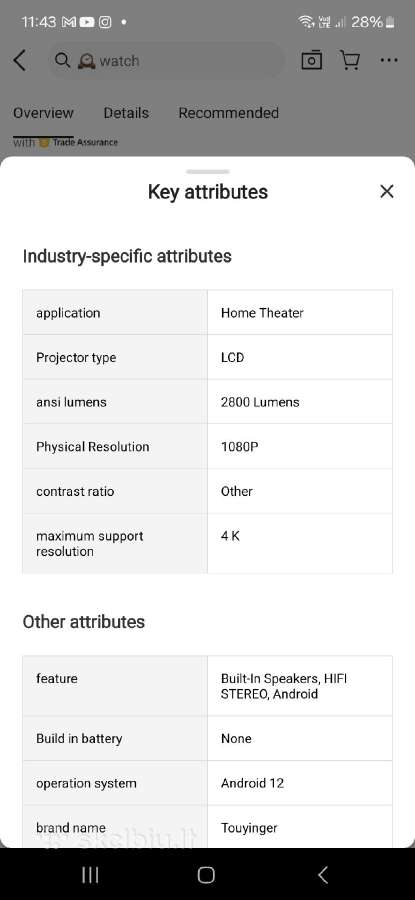
Task: Go back using the top-left arrow
Action: pyautogui.click(x=20, y=60)
